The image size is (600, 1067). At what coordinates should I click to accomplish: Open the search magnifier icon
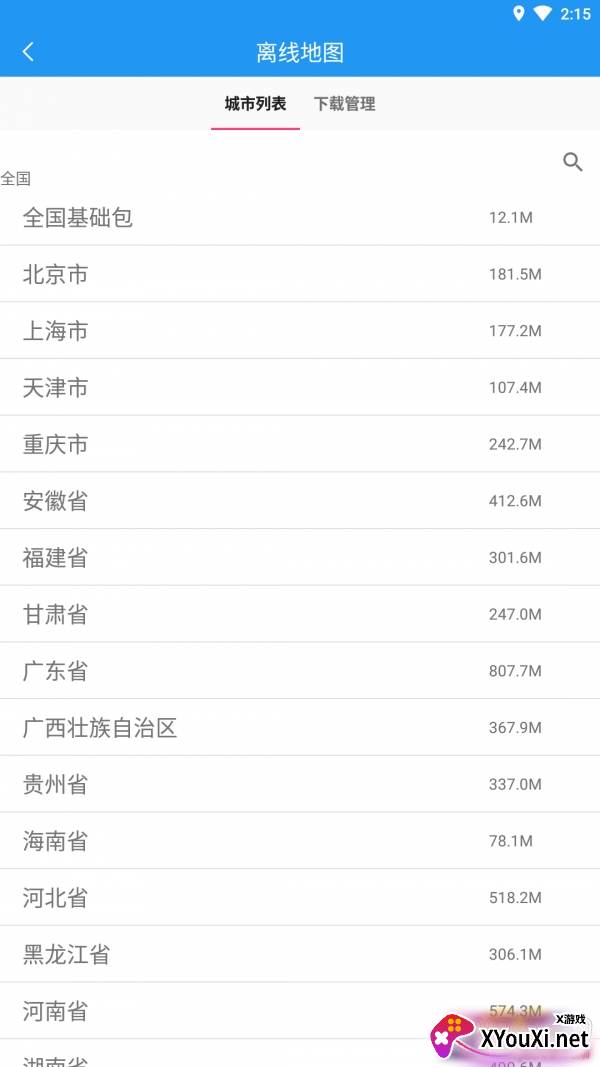click(x=573, y=162)
